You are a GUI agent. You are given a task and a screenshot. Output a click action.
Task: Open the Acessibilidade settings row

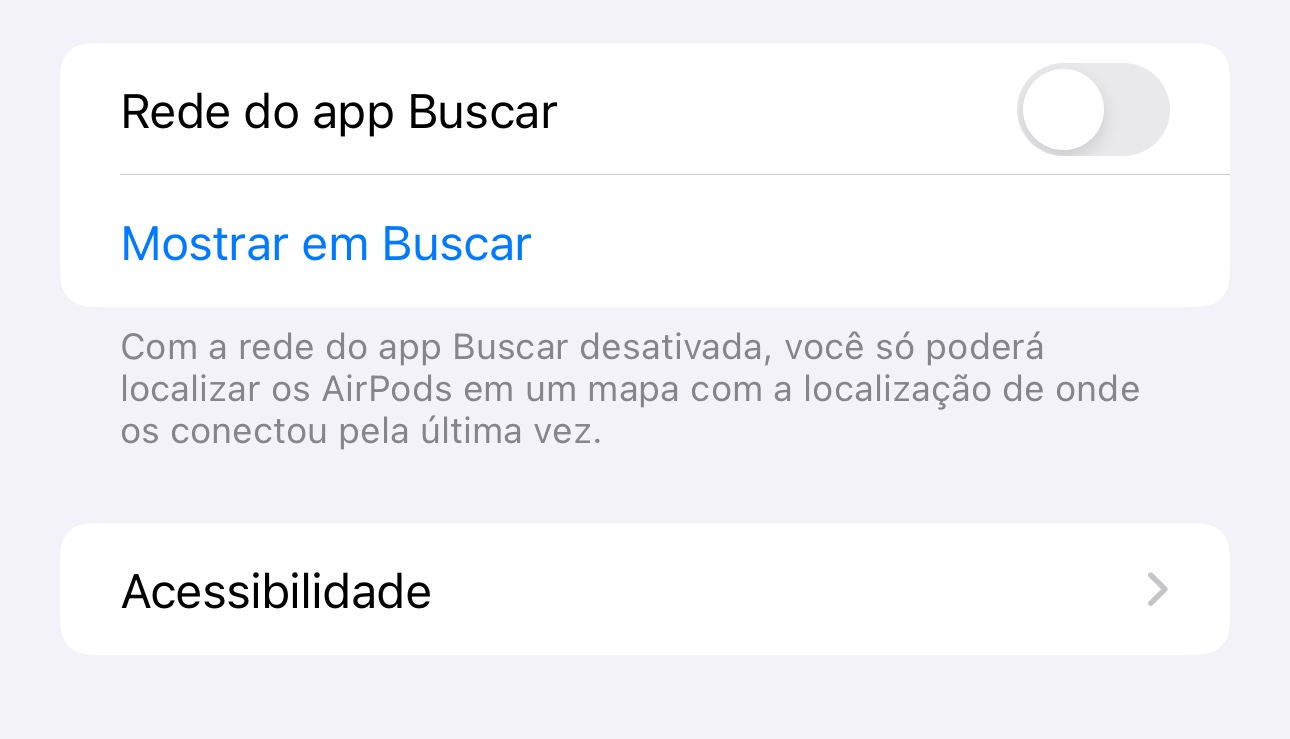click(644, 590)
